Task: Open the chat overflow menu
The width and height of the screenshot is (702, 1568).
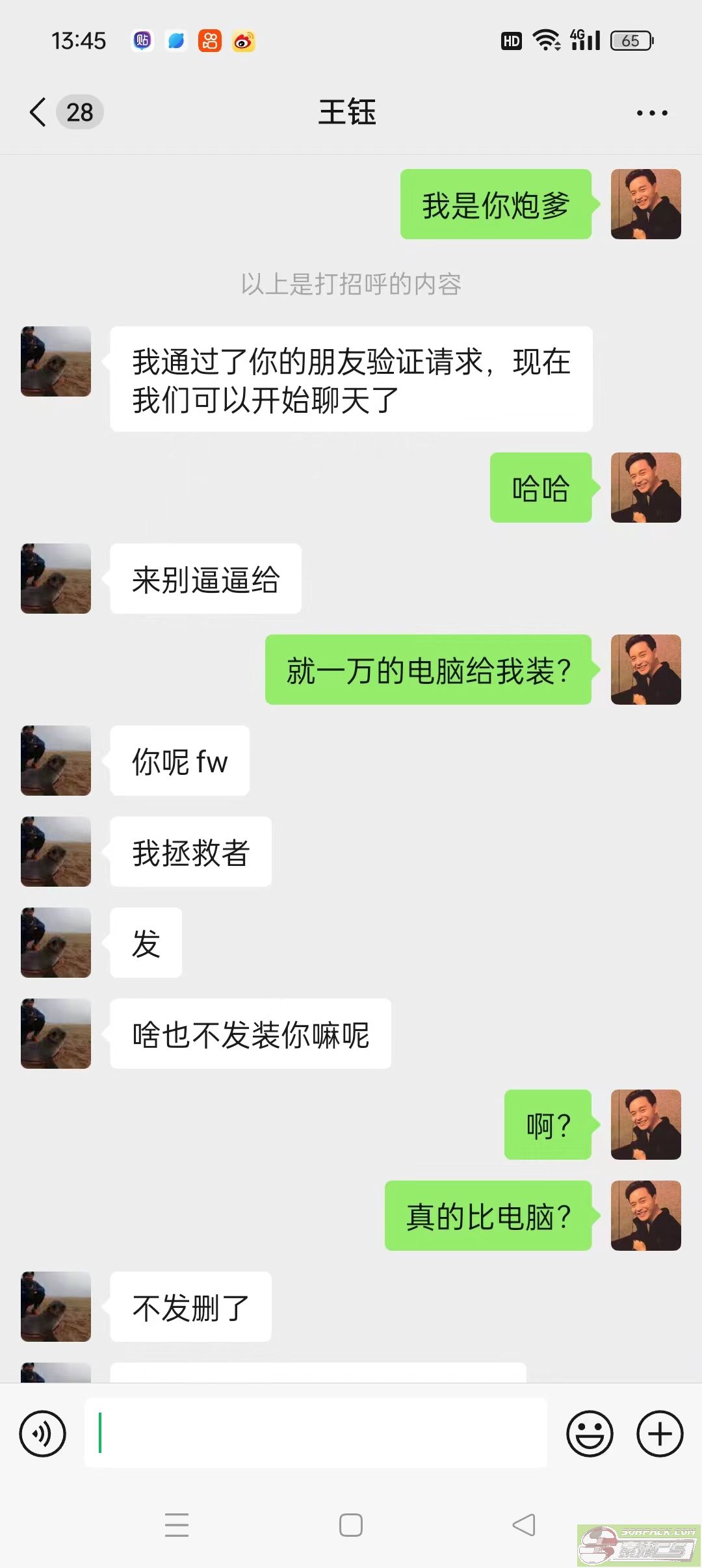Action: point(651,113)
